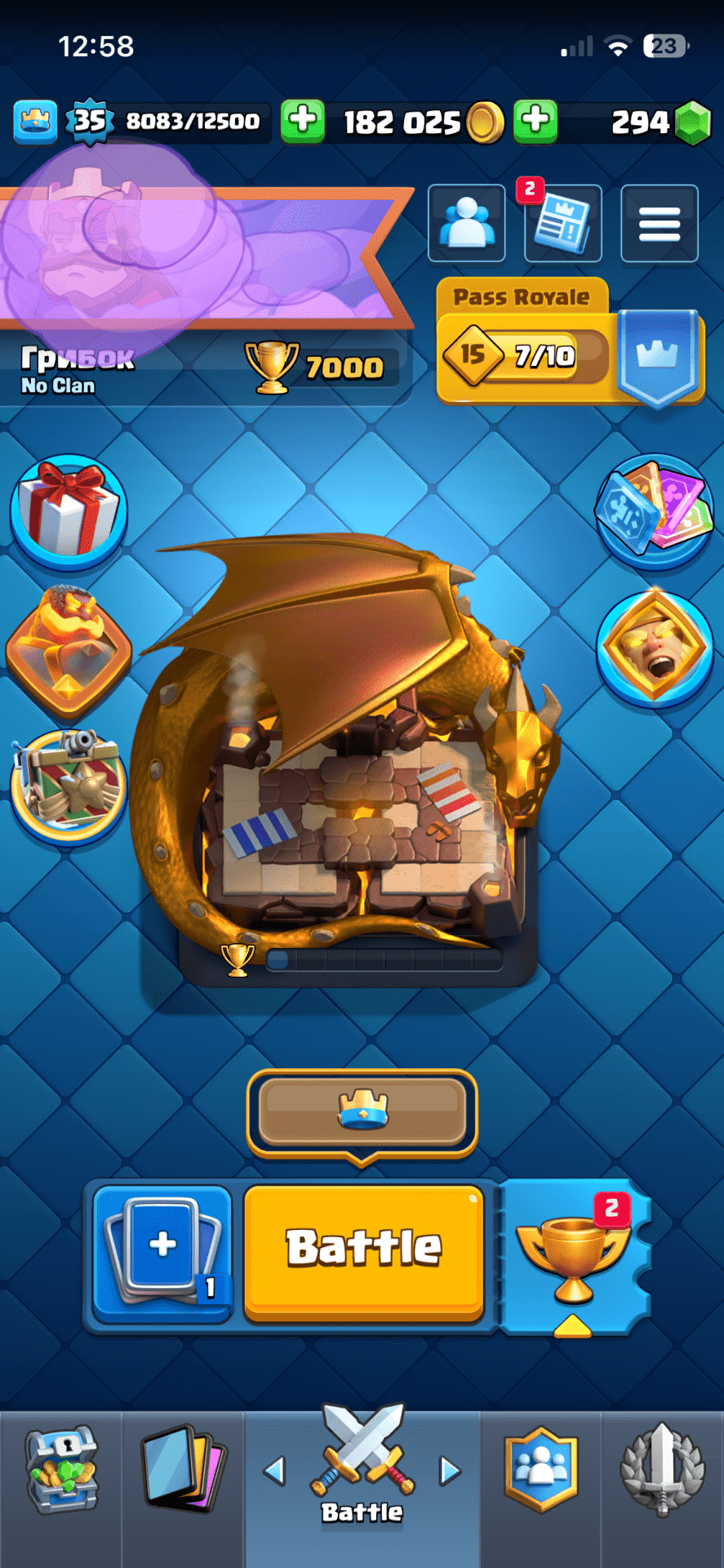Image resolution: width=724 pixels, height=1568 pixels.
Task: Open the hamburger menu
Action: pos(659,224)
